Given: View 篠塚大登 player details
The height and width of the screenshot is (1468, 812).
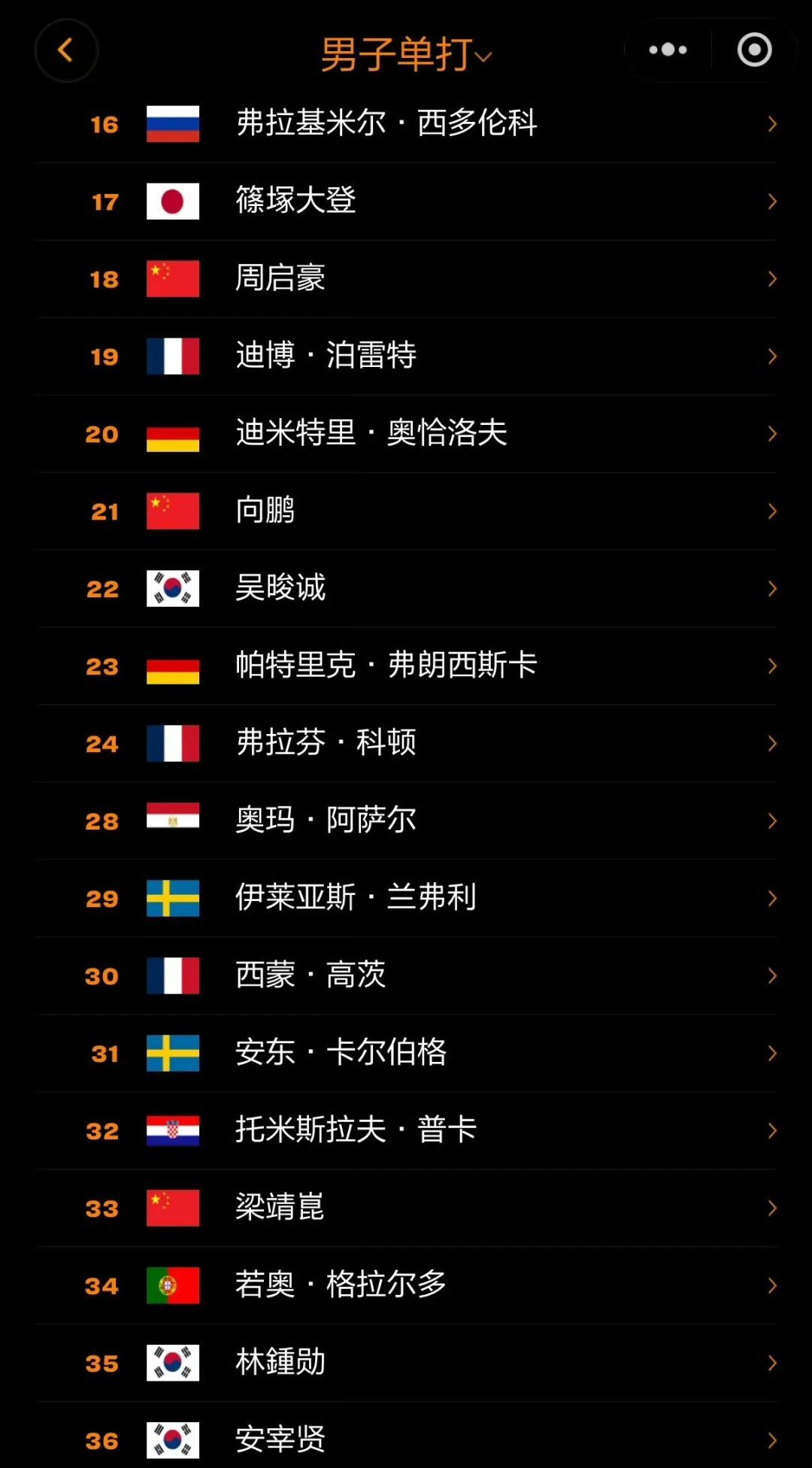Looking at the screenshot, I should pos(406,202).
